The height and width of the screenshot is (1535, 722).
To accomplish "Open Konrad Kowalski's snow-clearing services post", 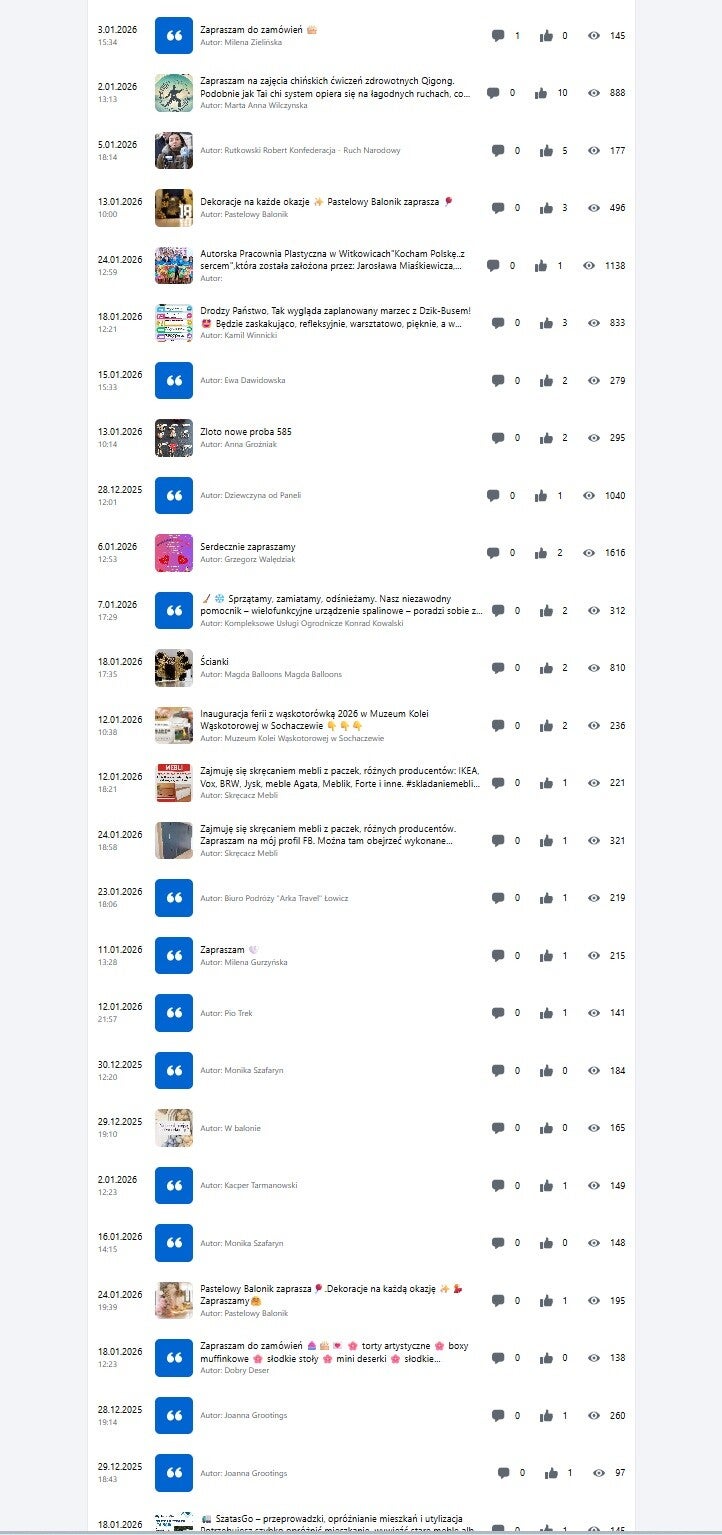I will [x=340, y=610].
